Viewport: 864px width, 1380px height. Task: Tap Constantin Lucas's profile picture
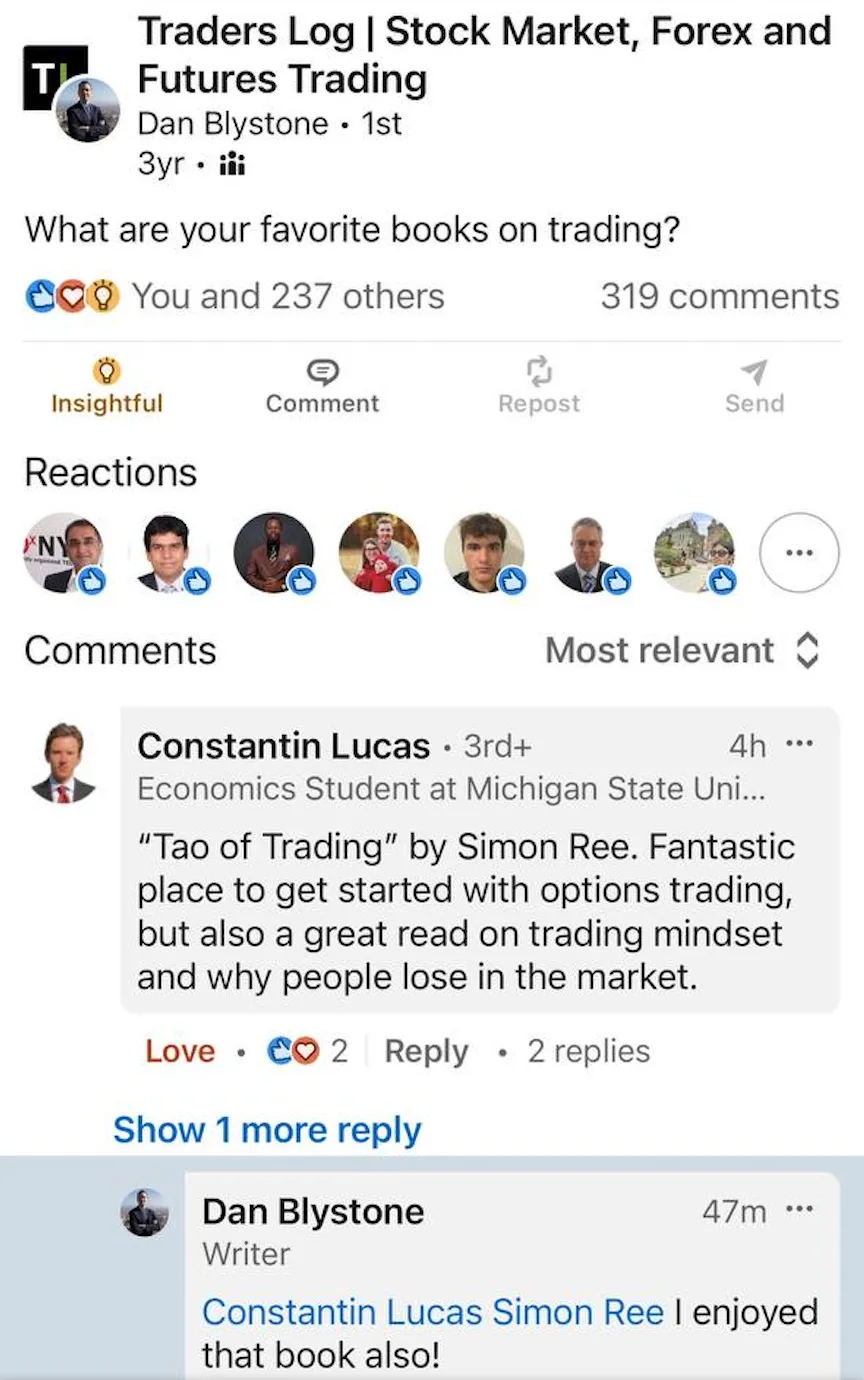point(63,763)
